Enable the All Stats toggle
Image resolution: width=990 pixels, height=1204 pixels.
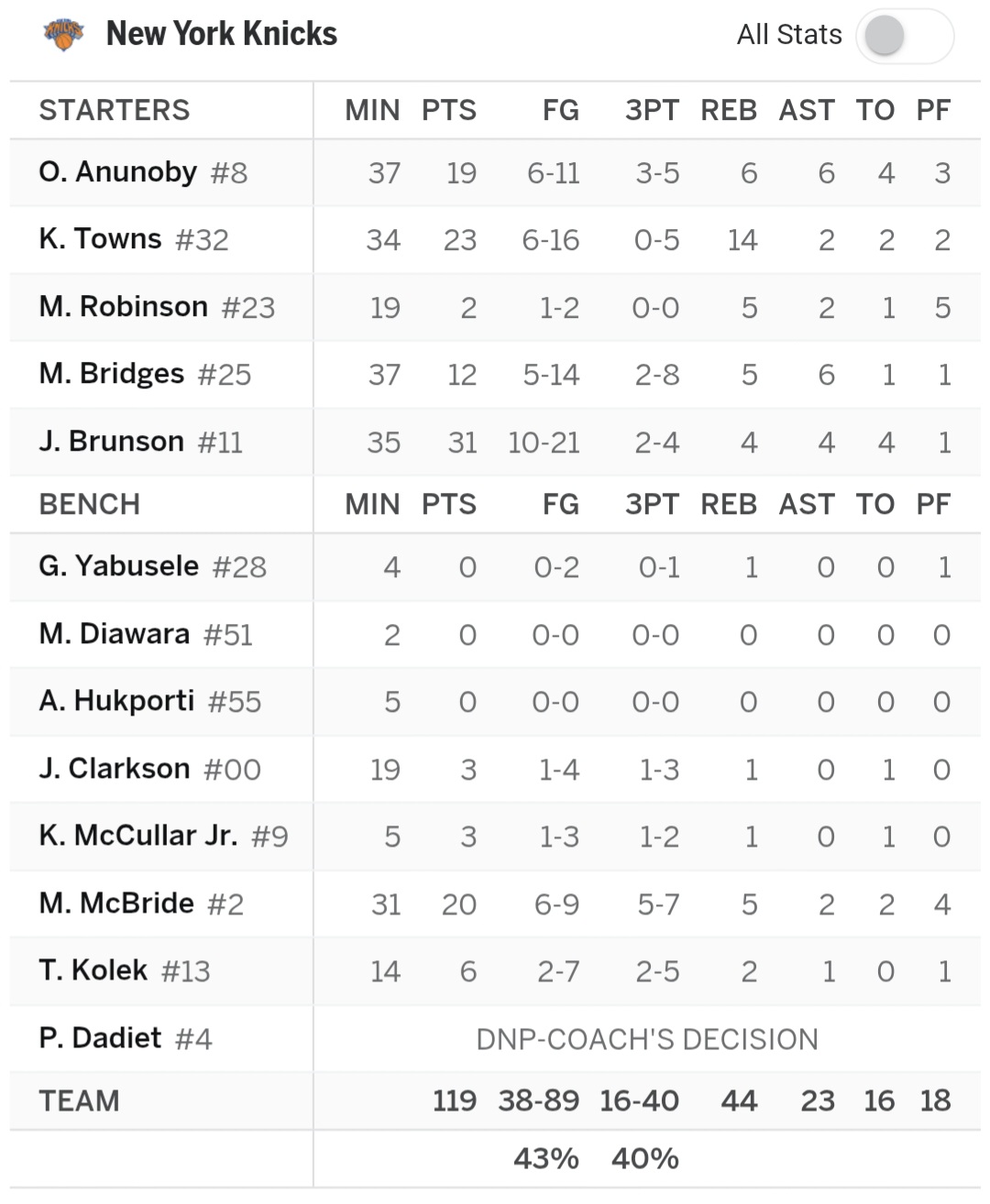point(905,37)
